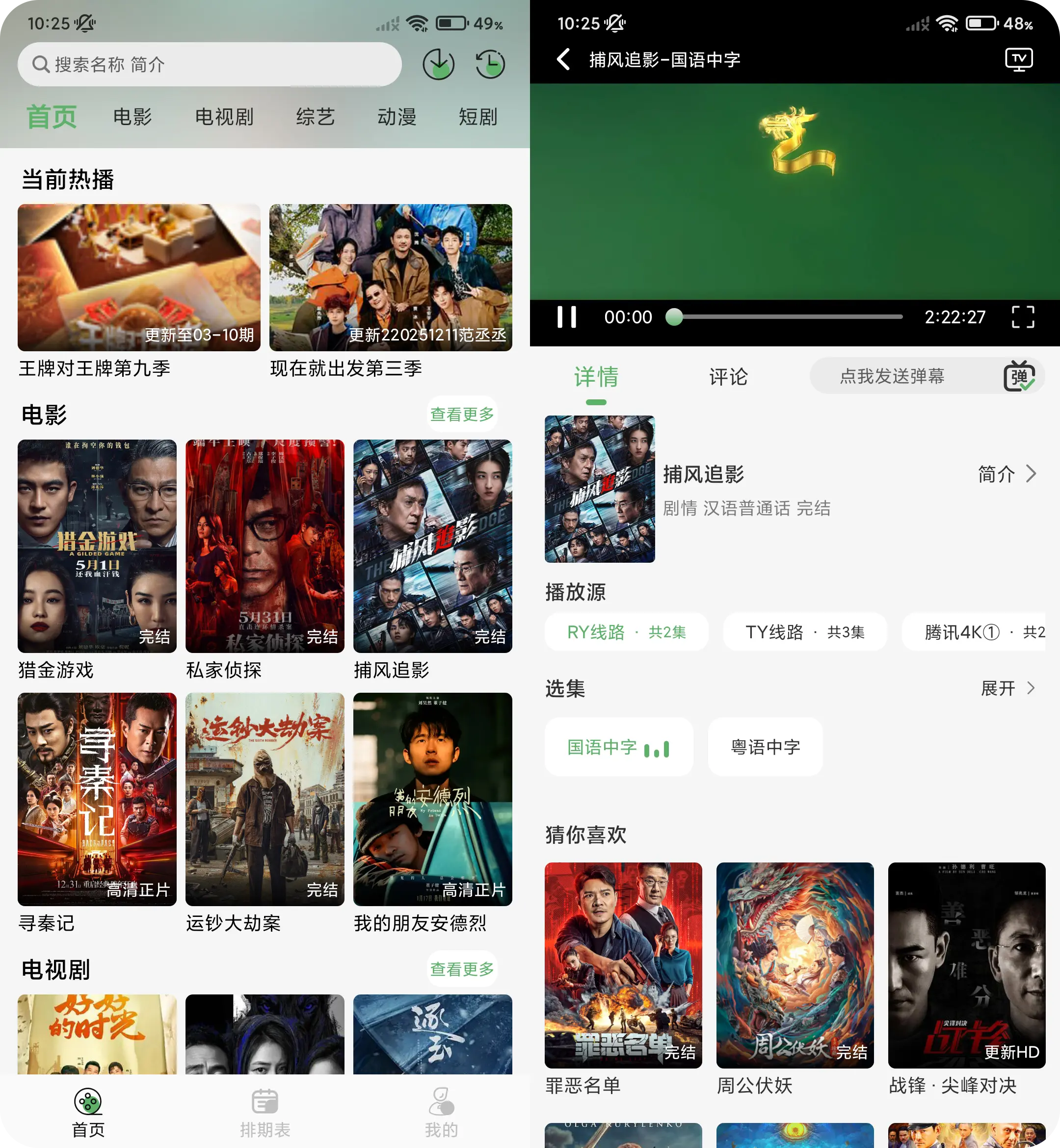Viewport: 1060px width, 1148px height.
Task: Switch to the 电影 top tab
Action: [x=132, y=117]
